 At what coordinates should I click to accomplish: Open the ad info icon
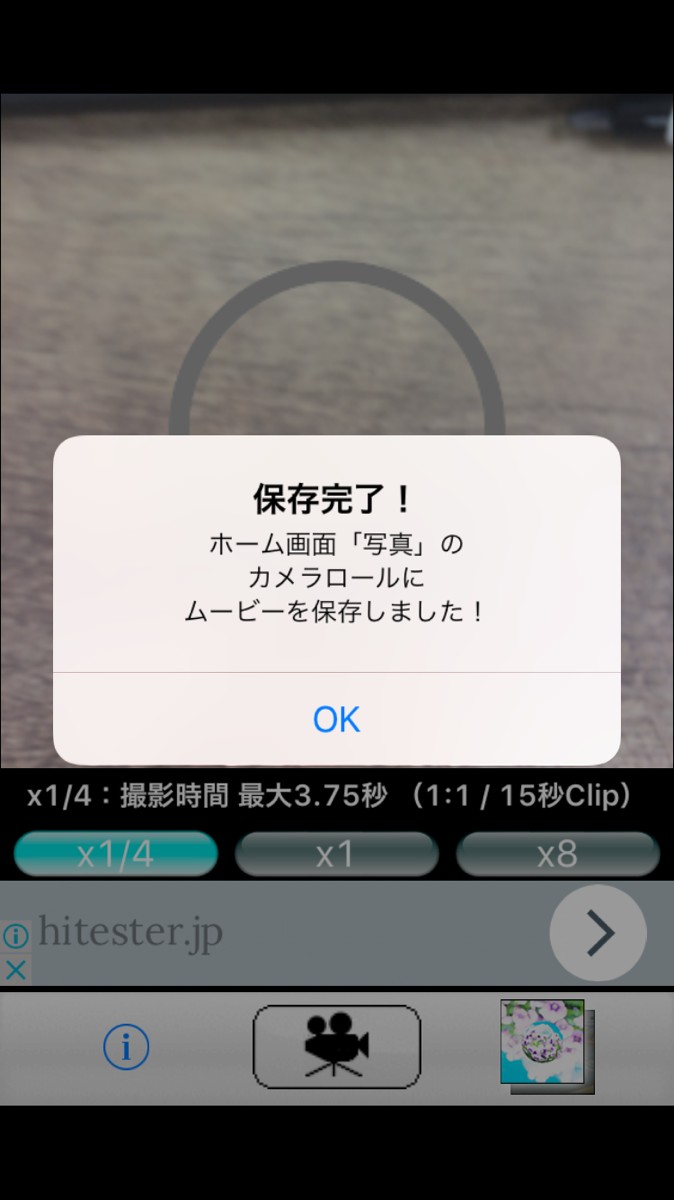[15, 937]
